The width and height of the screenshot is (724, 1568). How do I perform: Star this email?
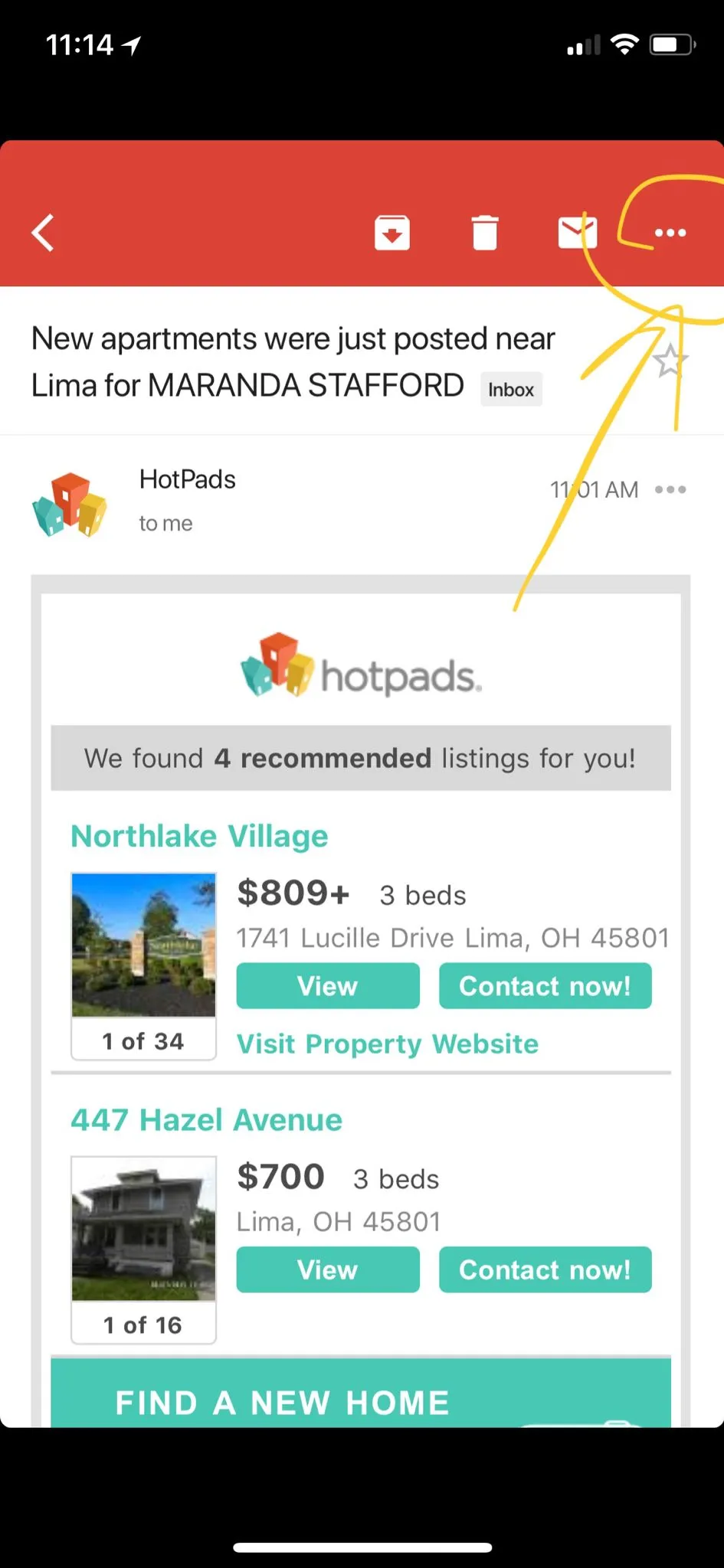670,361
